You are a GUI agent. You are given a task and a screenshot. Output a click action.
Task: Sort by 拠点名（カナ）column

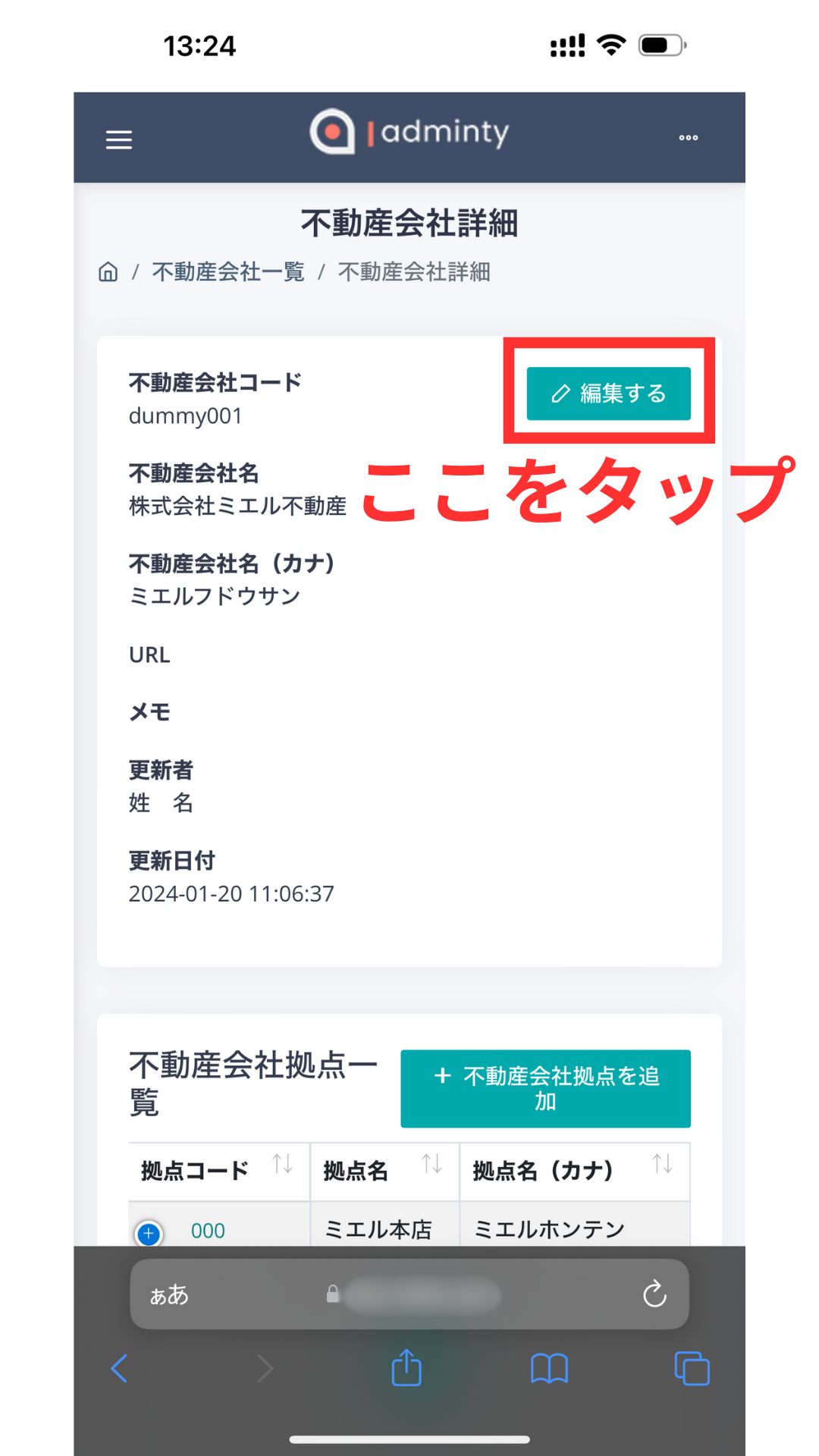[x=661, y=1165]
